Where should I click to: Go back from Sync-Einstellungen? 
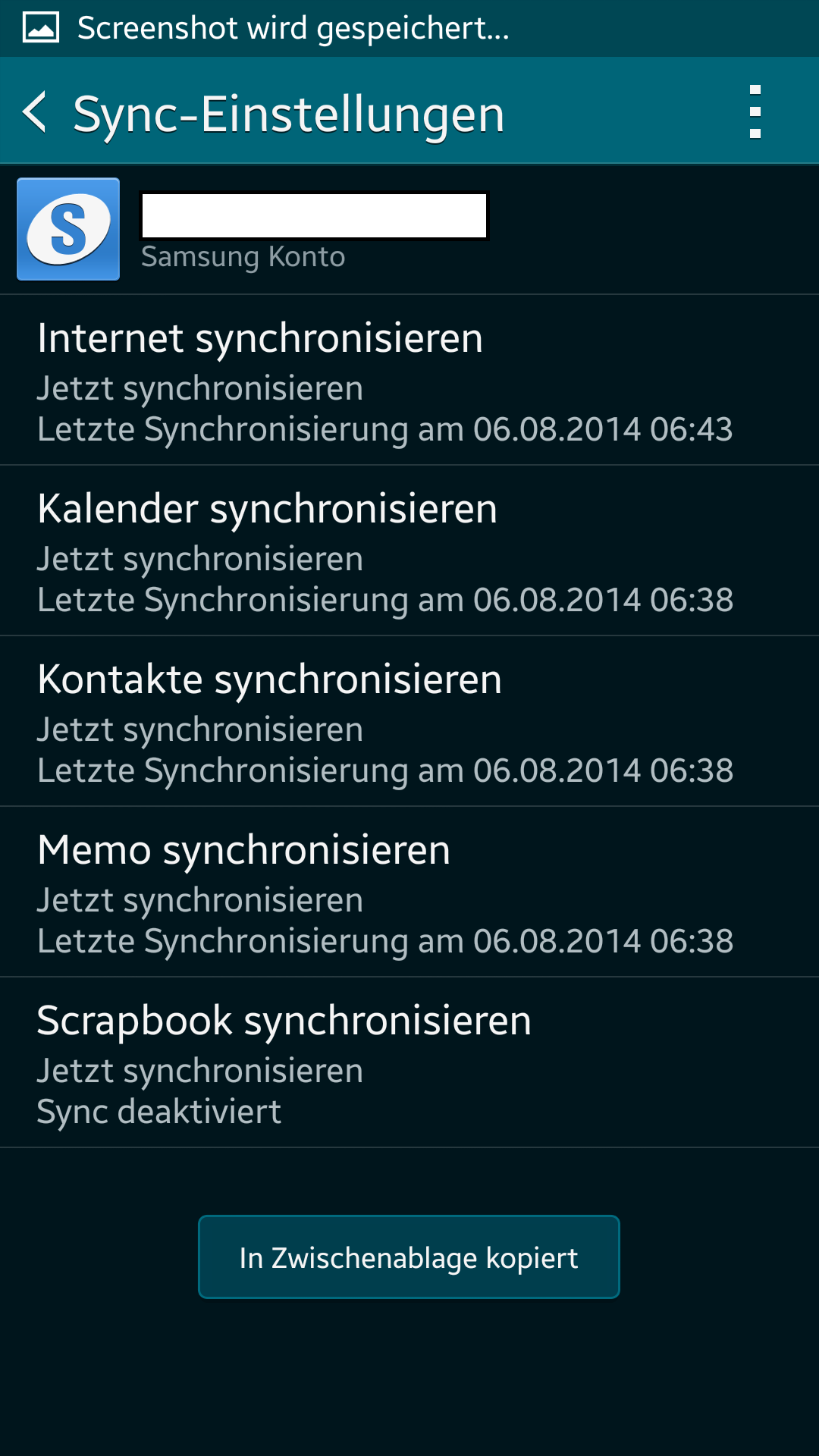pos(36,113)
